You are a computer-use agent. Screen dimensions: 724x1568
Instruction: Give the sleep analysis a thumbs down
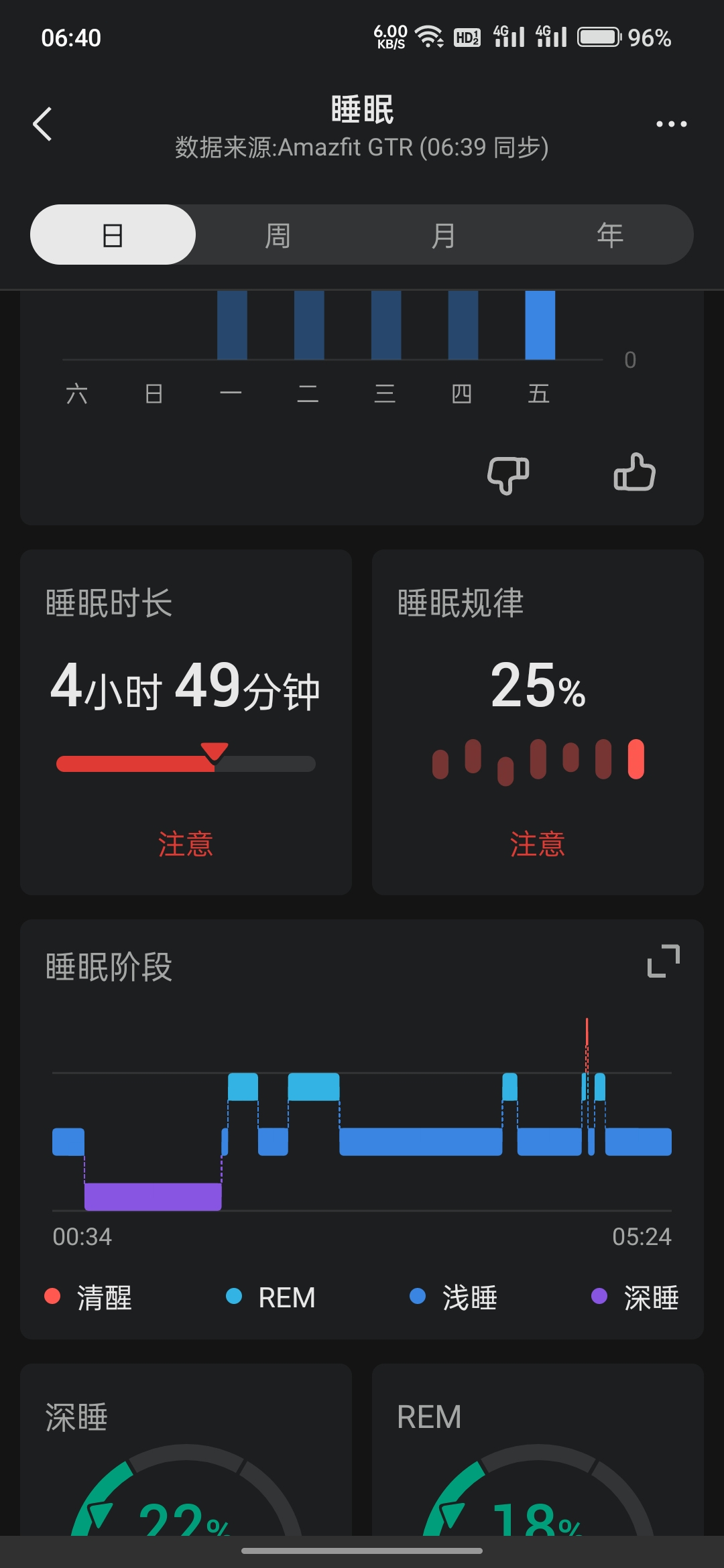[507, 474]
